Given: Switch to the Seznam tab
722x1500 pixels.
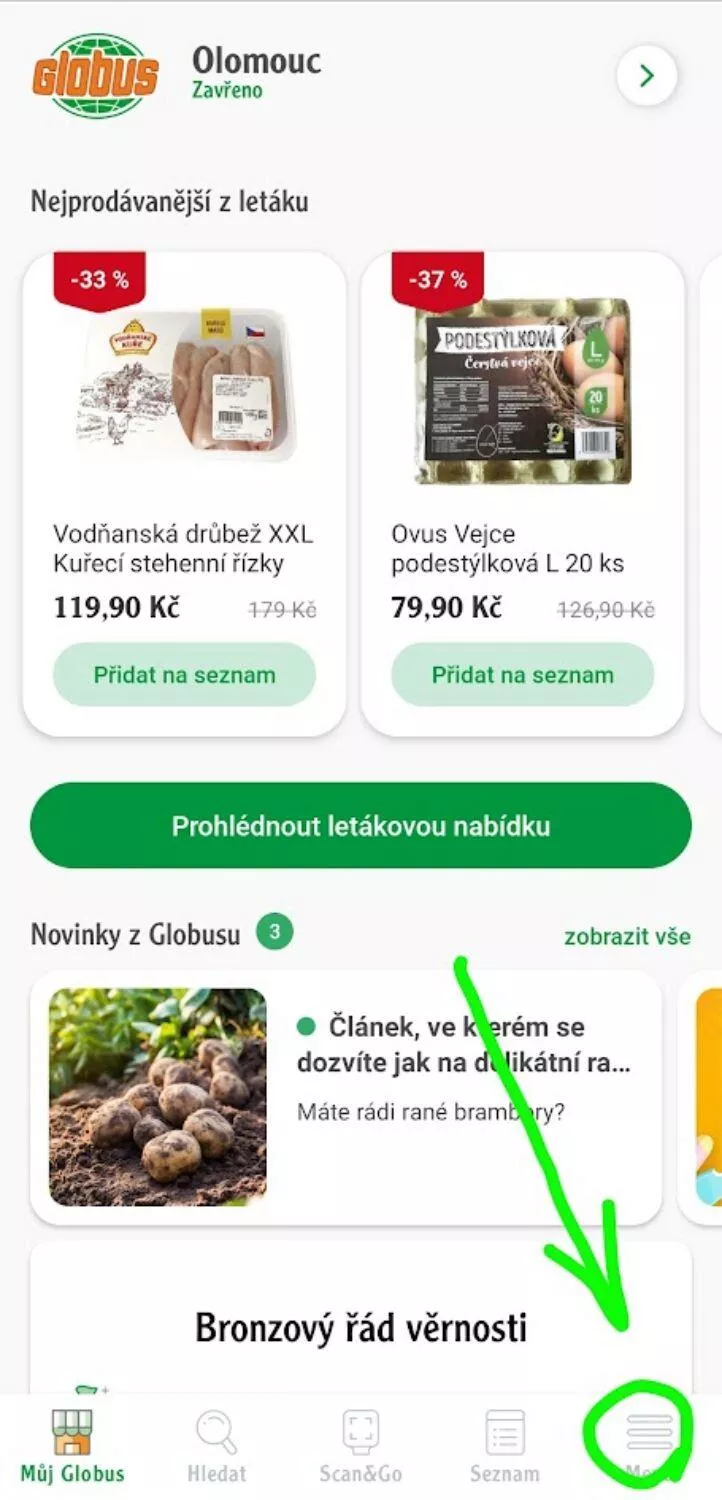Looking at the screenshot, I should pos(505,1445).
